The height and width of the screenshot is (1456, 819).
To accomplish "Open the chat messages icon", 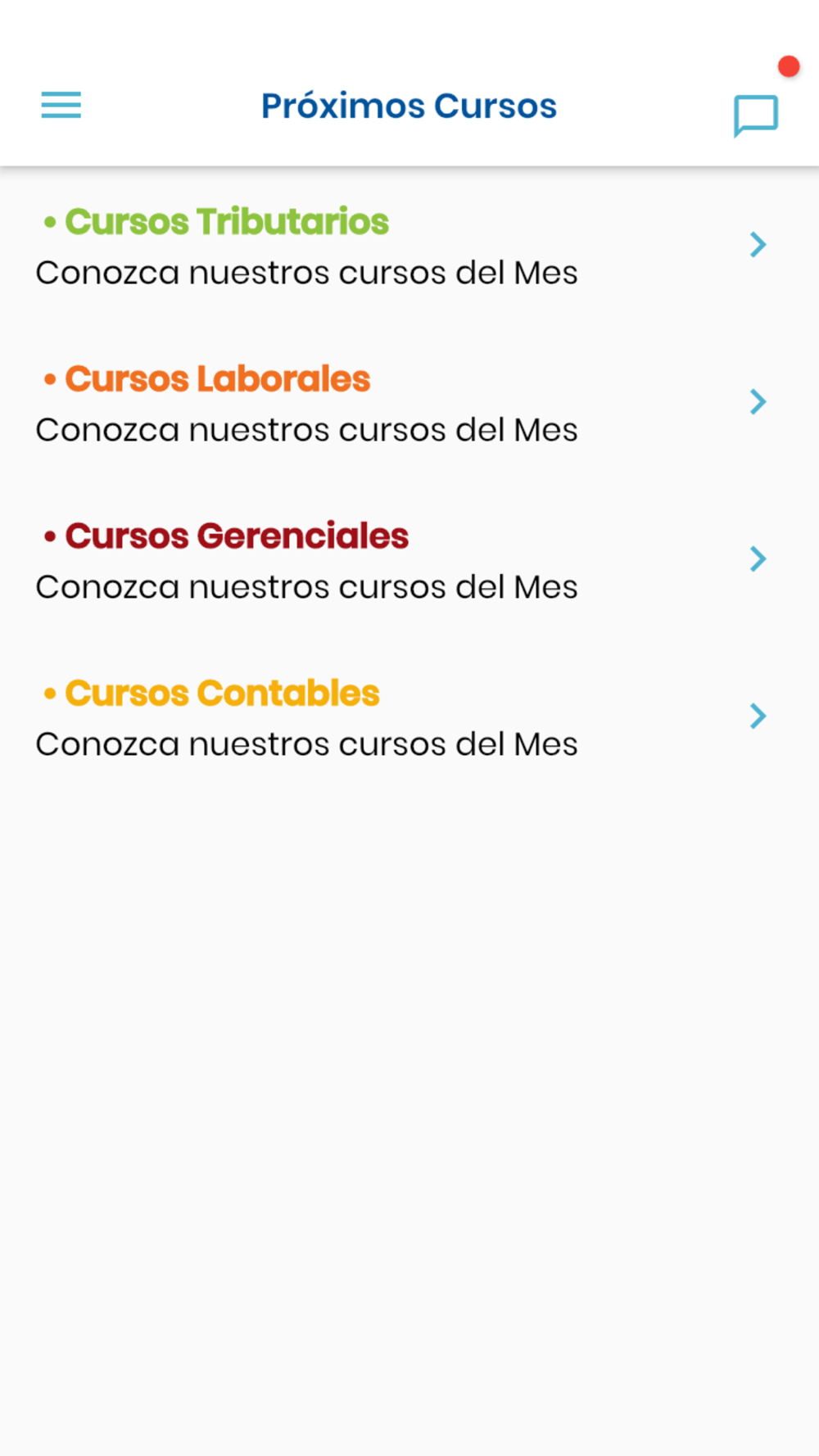I will click(x=755, y=115).
